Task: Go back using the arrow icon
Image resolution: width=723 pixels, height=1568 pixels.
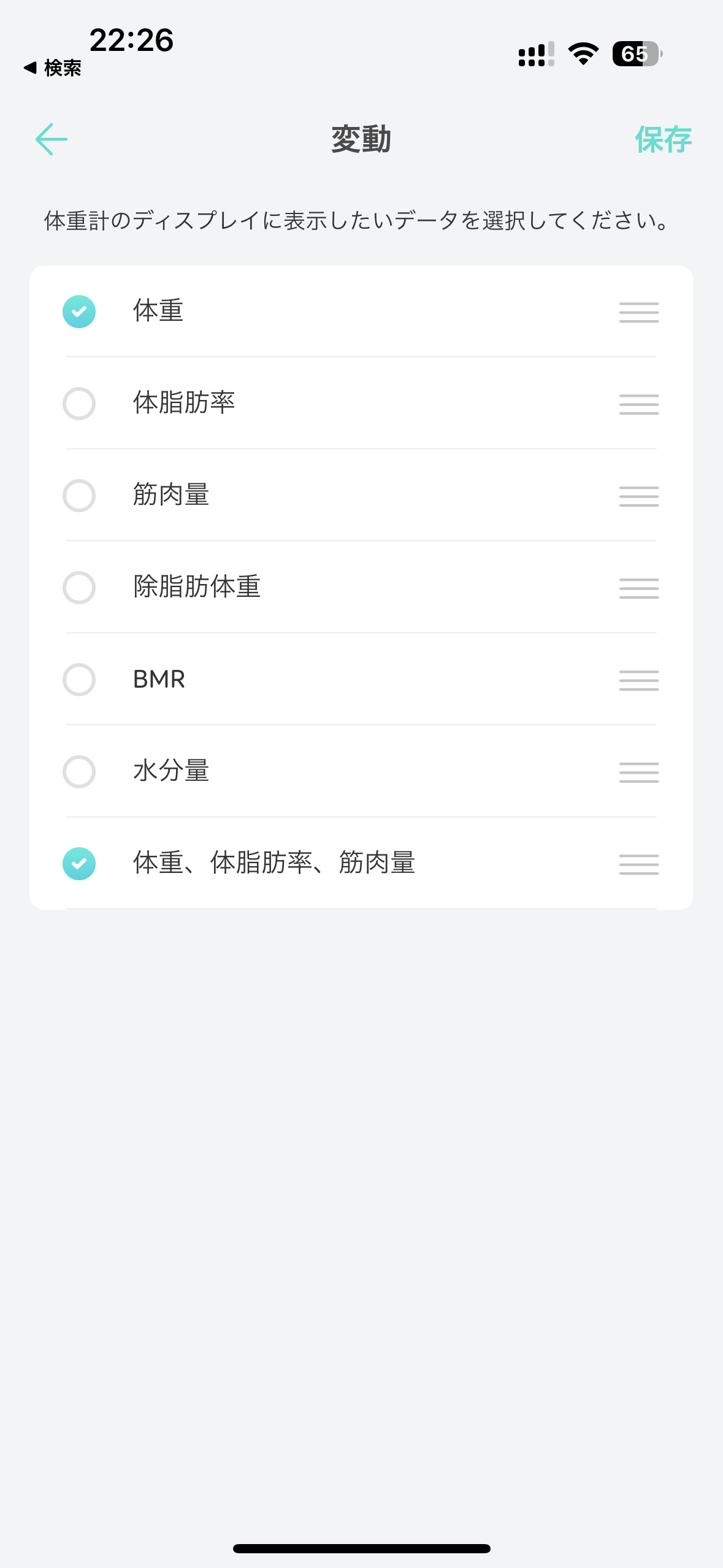Action: 52,139
